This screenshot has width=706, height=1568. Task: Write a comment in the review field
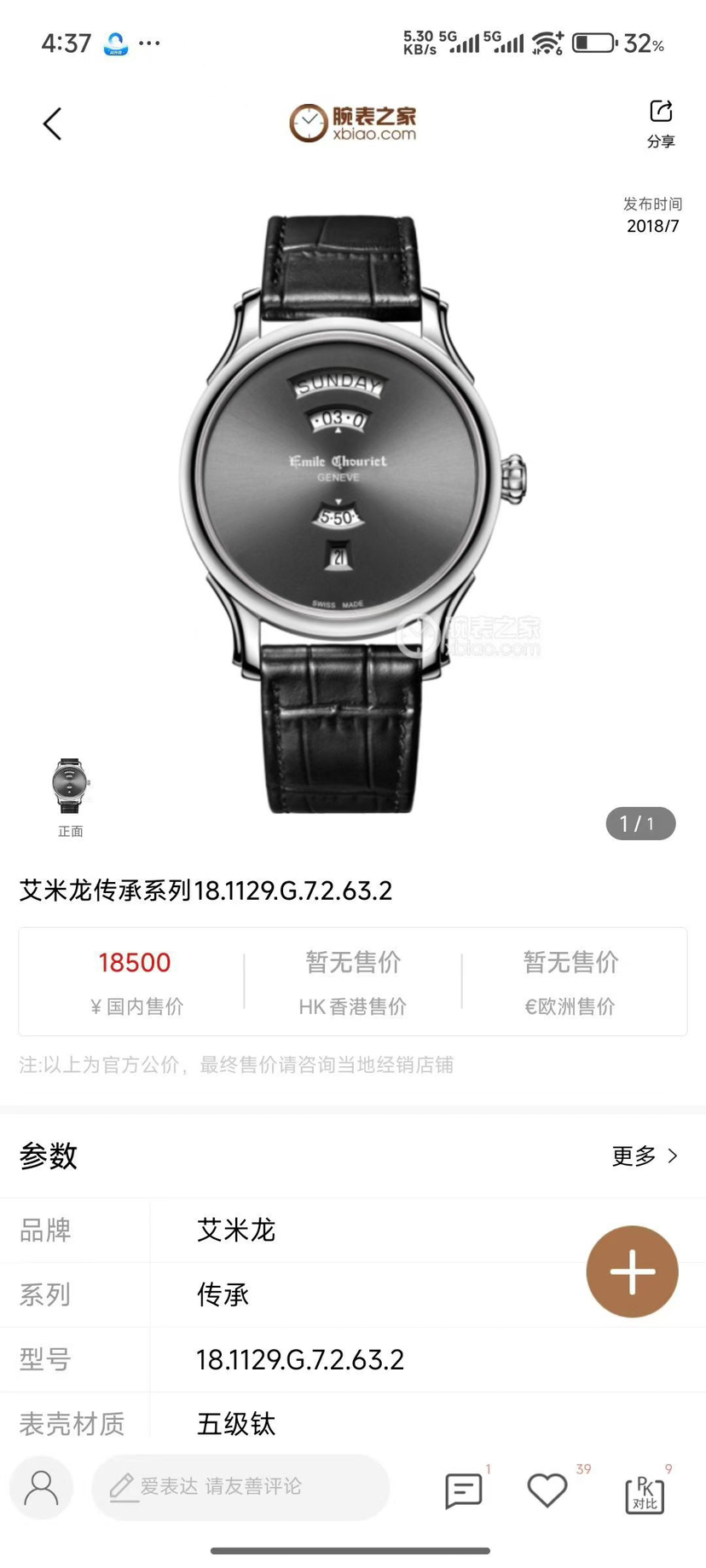click(240, 1487)
